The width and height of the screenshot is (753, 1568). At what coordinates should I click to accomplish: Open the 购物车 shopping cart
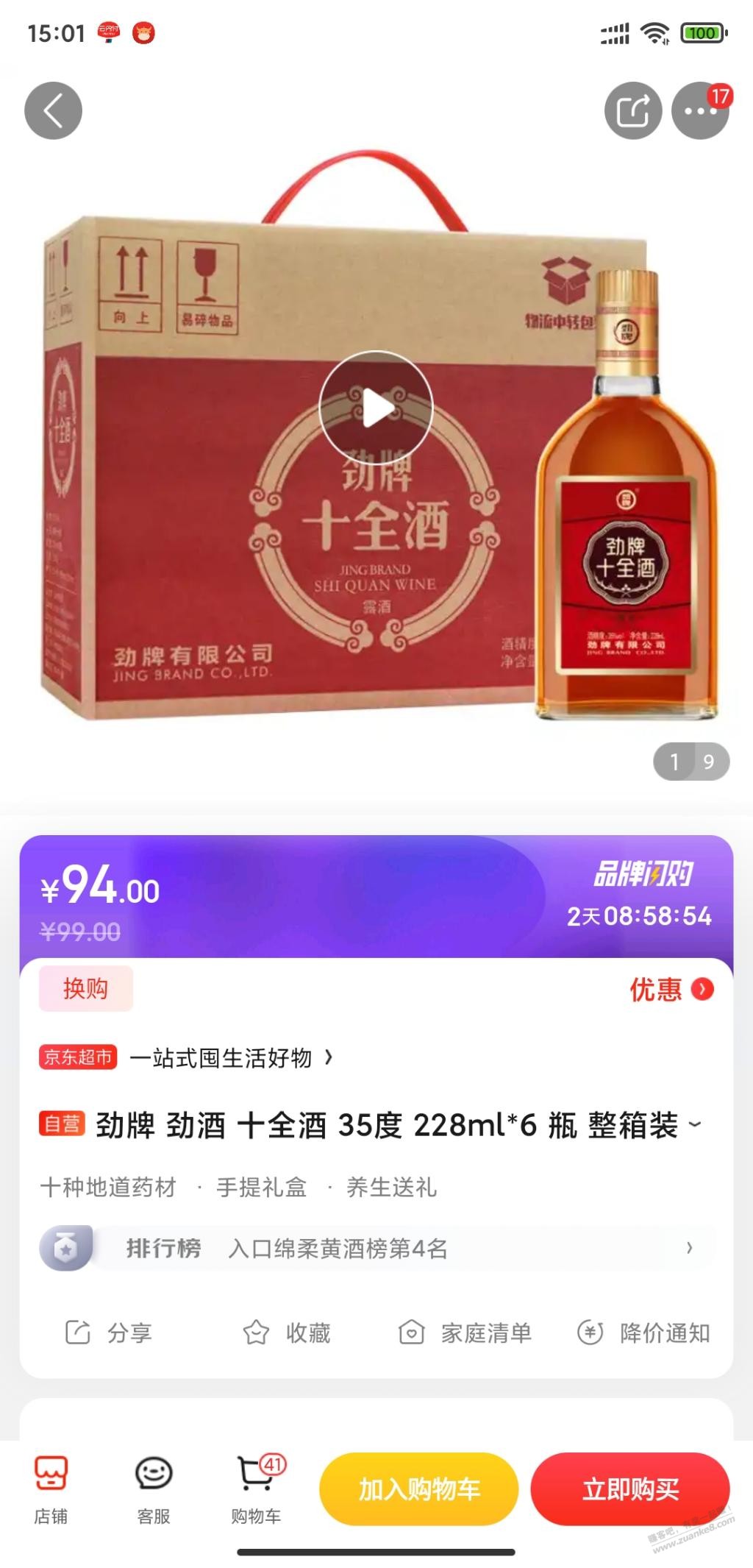coord(256,1483)
